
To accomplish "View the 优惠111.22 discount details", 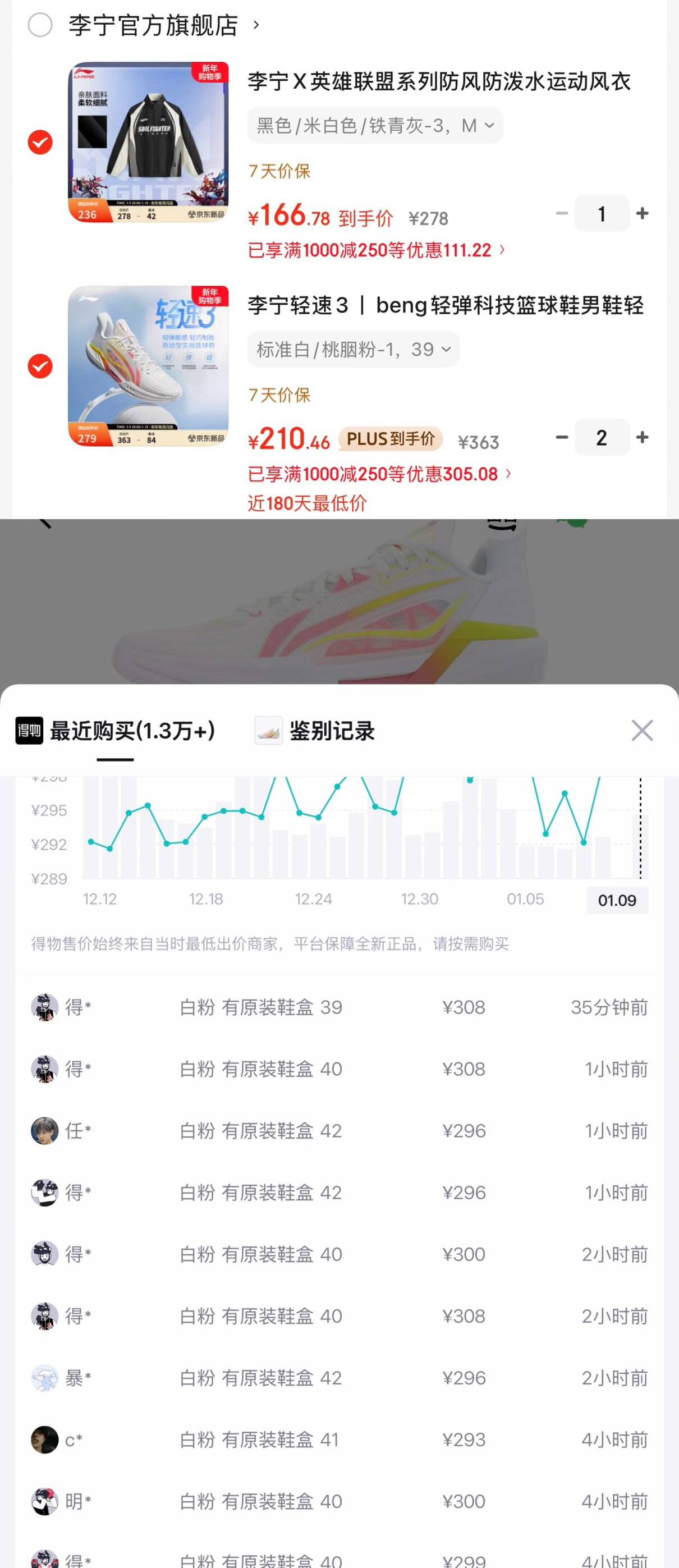I will click(376, 250).
